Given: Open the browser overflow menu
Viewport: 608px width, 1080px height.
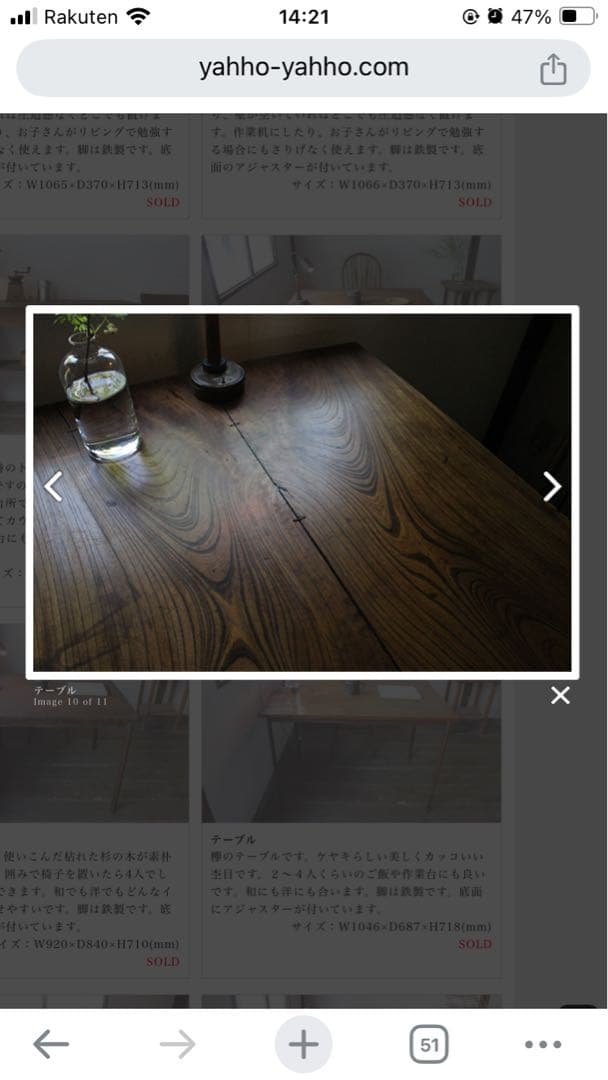Looking at the screenshot, I should click(x=543, y=1045).
